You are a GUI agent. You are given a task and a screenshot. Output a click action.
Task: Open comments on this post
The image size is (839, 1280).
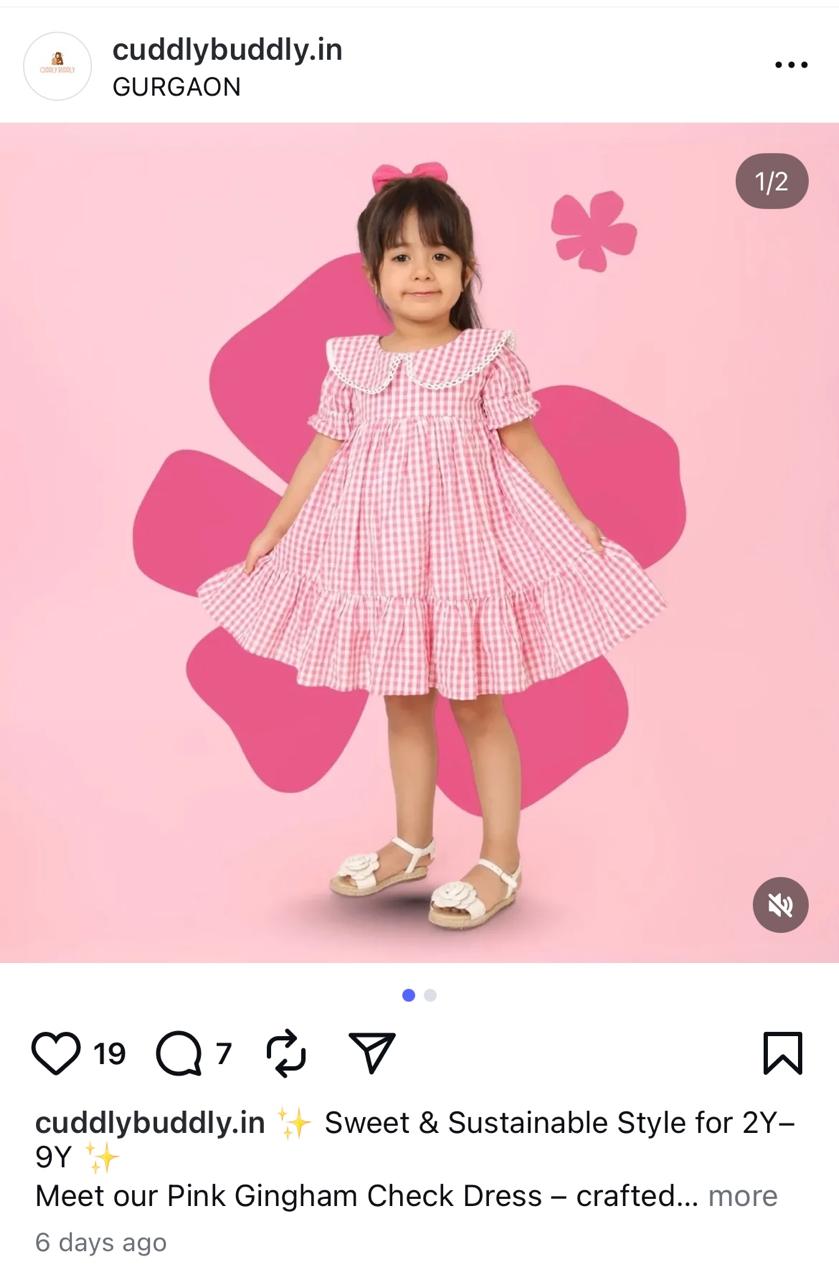click(179, 1053)
